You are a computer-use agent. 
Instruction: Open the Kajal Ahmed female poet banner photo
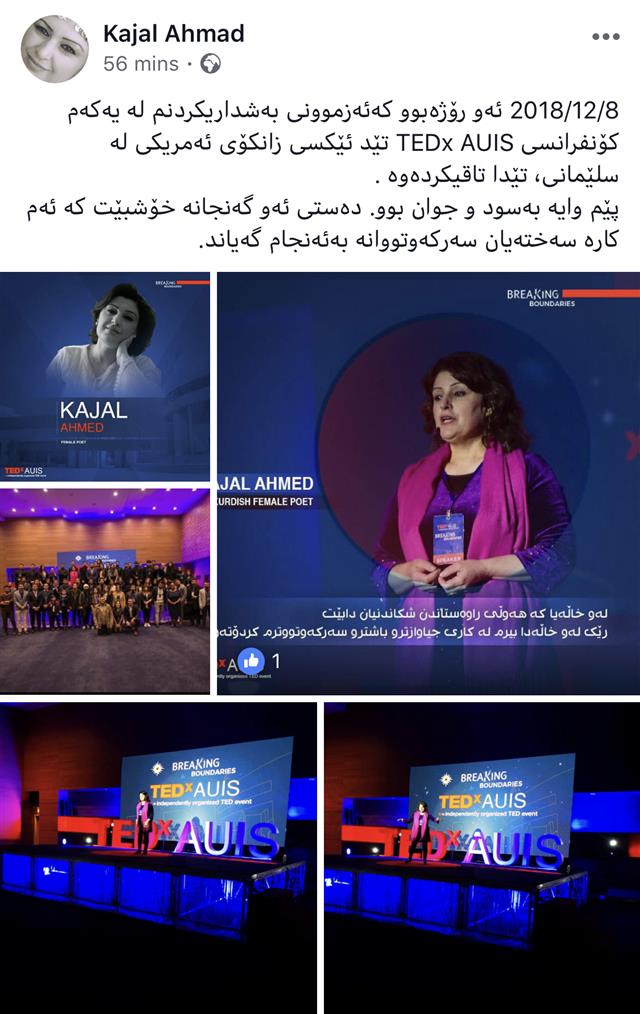pos(105,376)
